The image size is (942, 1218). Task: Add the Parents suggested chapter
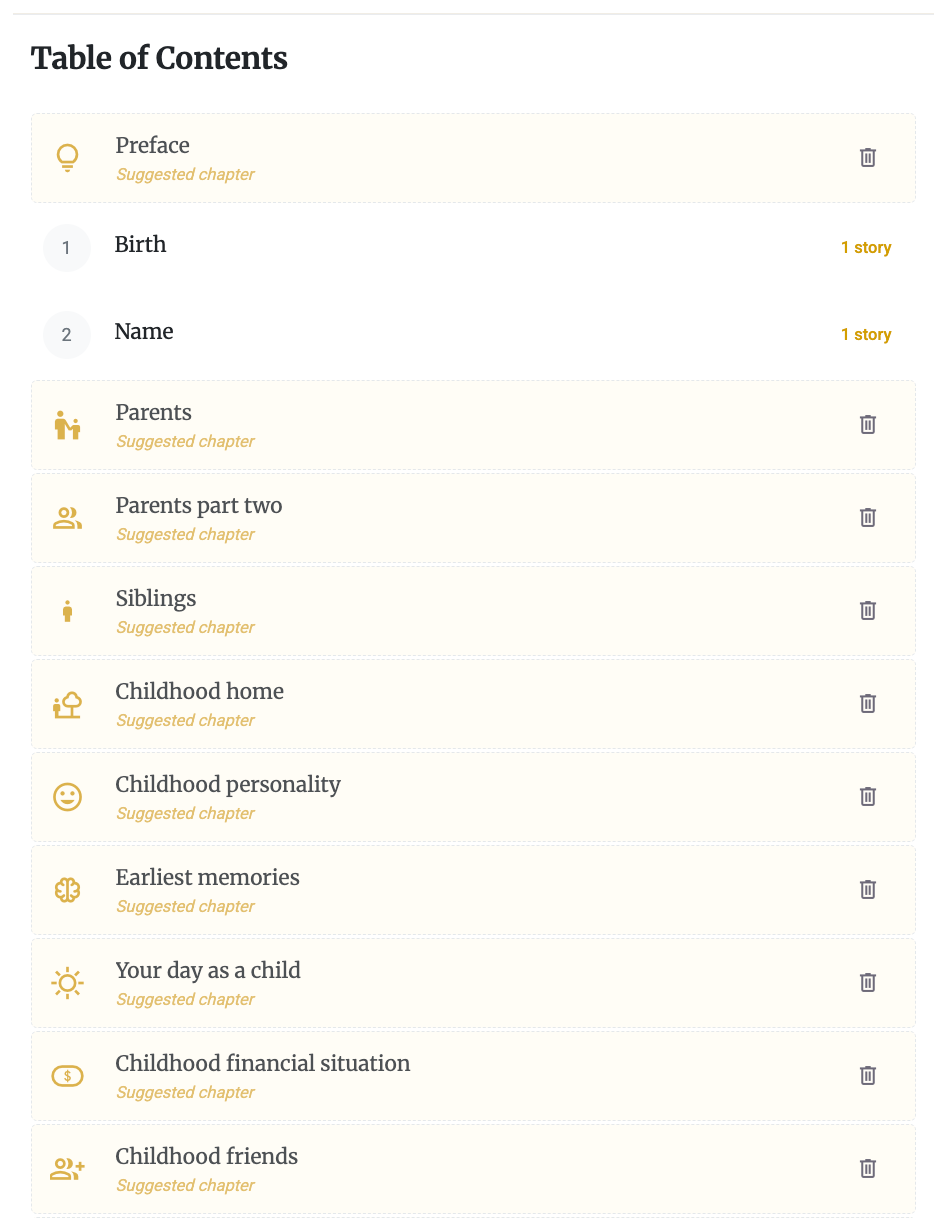pyautogui.click(x=154, y=413)
